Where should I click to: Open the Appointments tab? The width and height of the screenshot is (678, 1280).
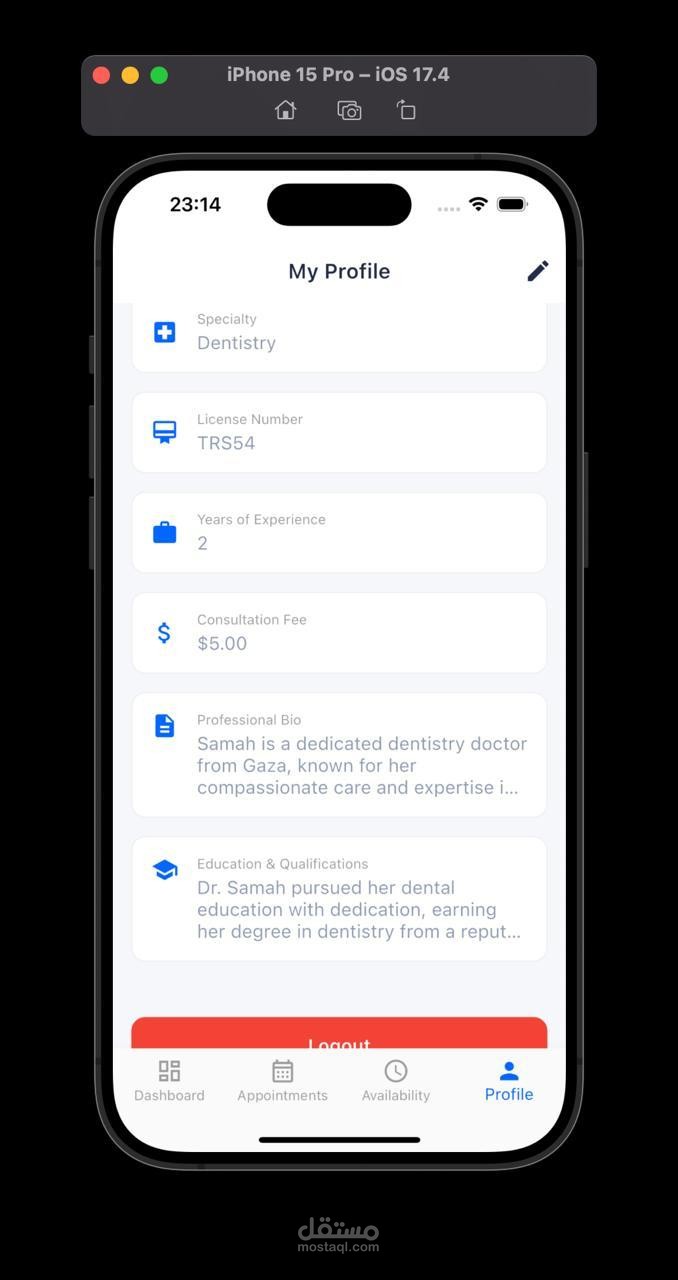tap(282, 1081)
